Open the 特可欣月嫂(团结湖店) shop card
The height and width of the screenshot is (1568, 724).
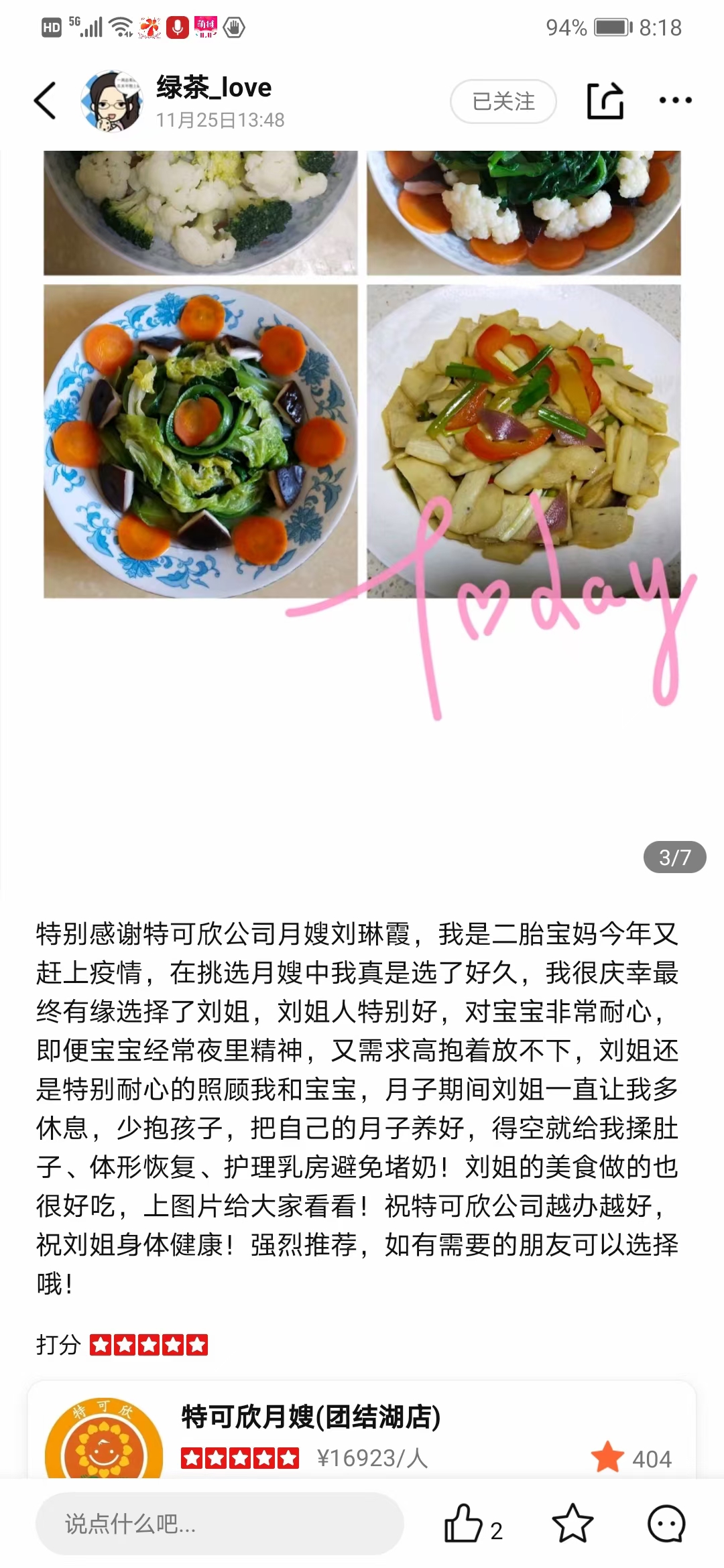pyautogui.click(x=362, y=1434)
